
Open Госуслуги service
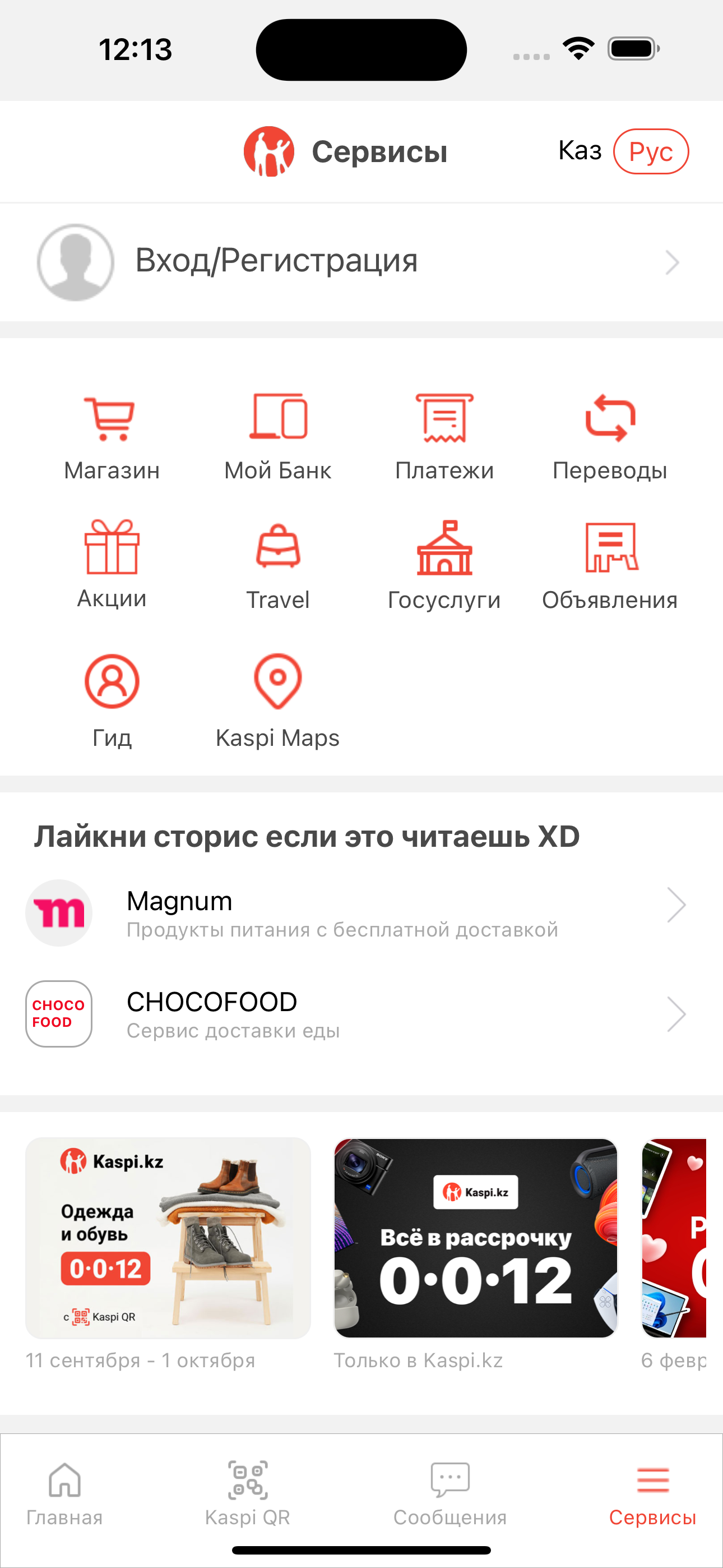[444, 565]
